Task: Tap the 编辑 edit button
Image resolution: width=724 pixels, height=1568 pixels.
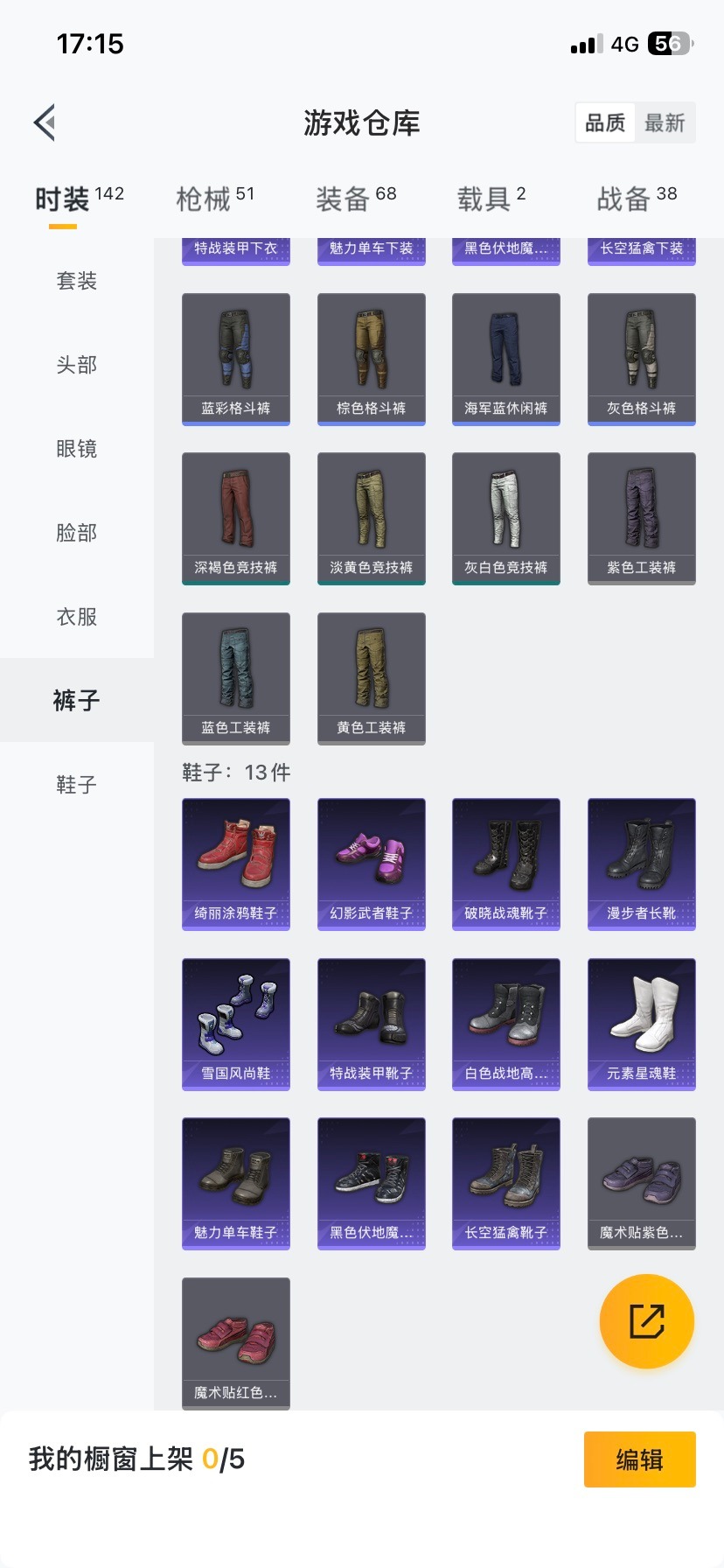Action: pyautogui.click(x=639, y=1459)
